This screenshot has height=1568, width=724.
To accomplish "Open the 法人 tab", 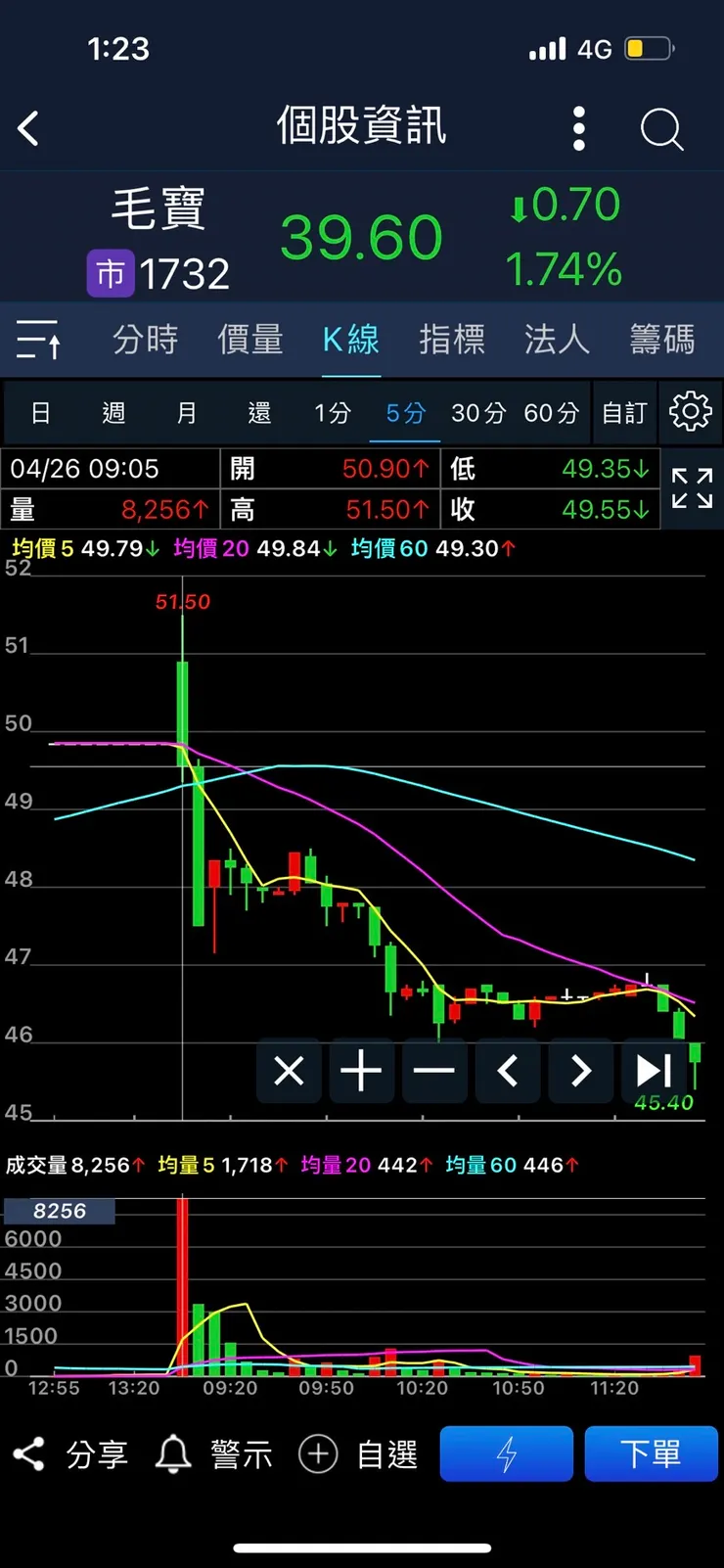I will 557,340.
